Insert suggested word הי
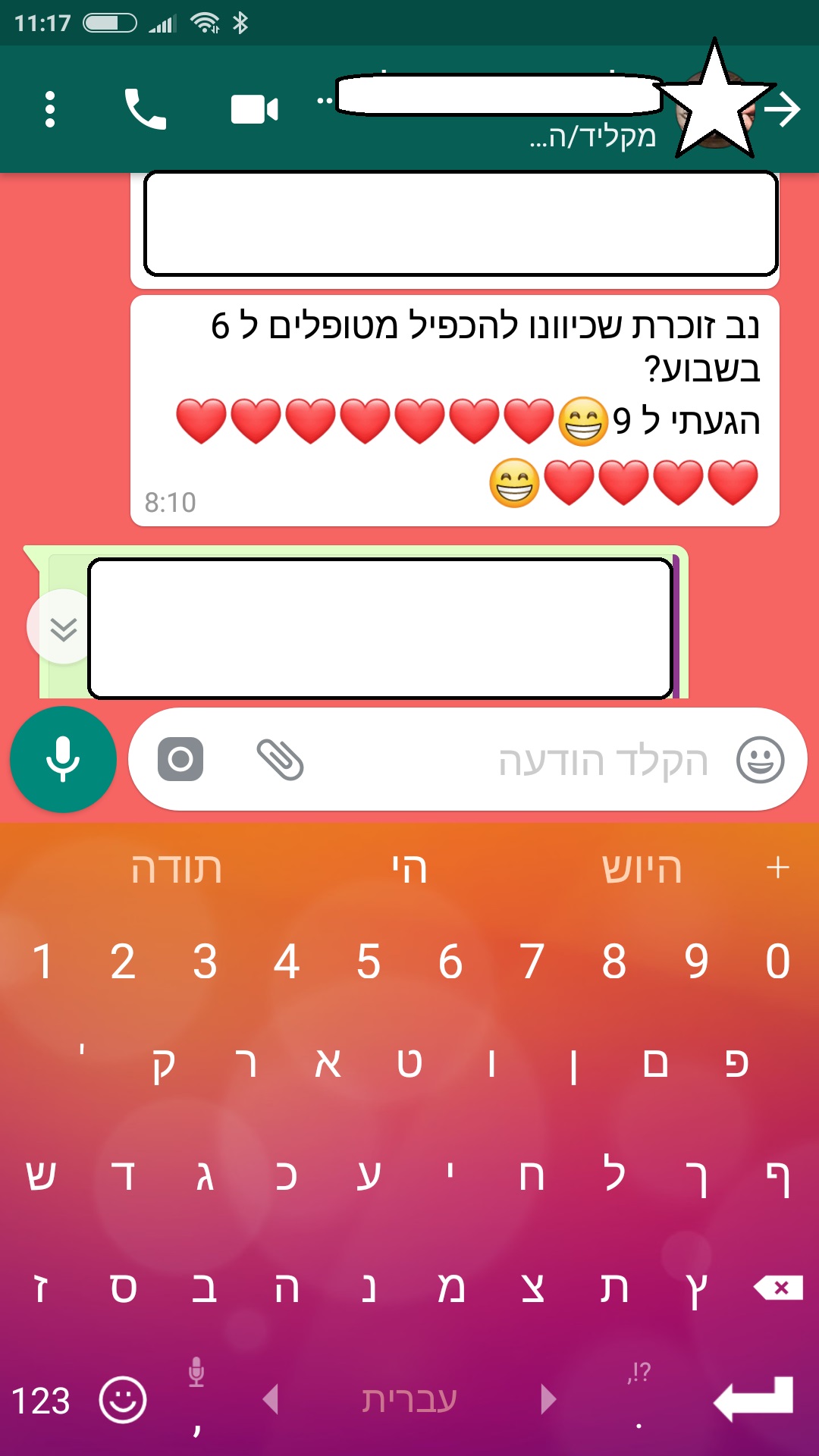819x1456 pixels. click(409, 869)
